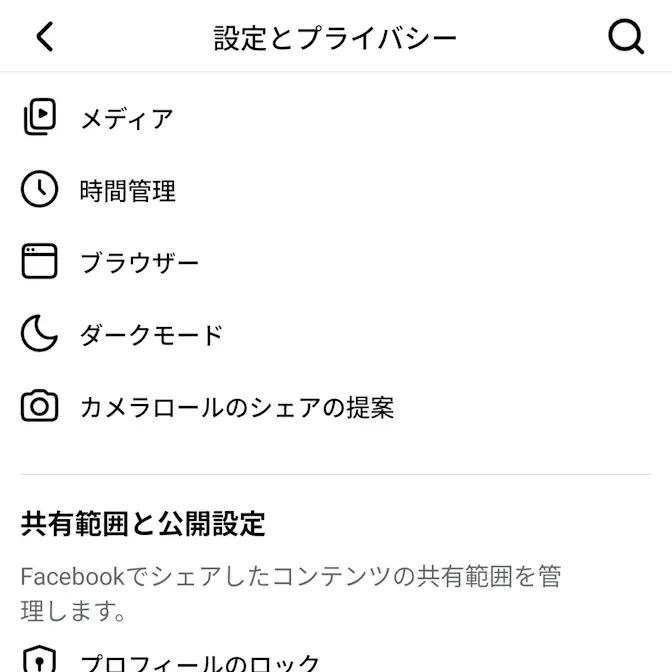Open ダークモード settings

click(151, 335)
